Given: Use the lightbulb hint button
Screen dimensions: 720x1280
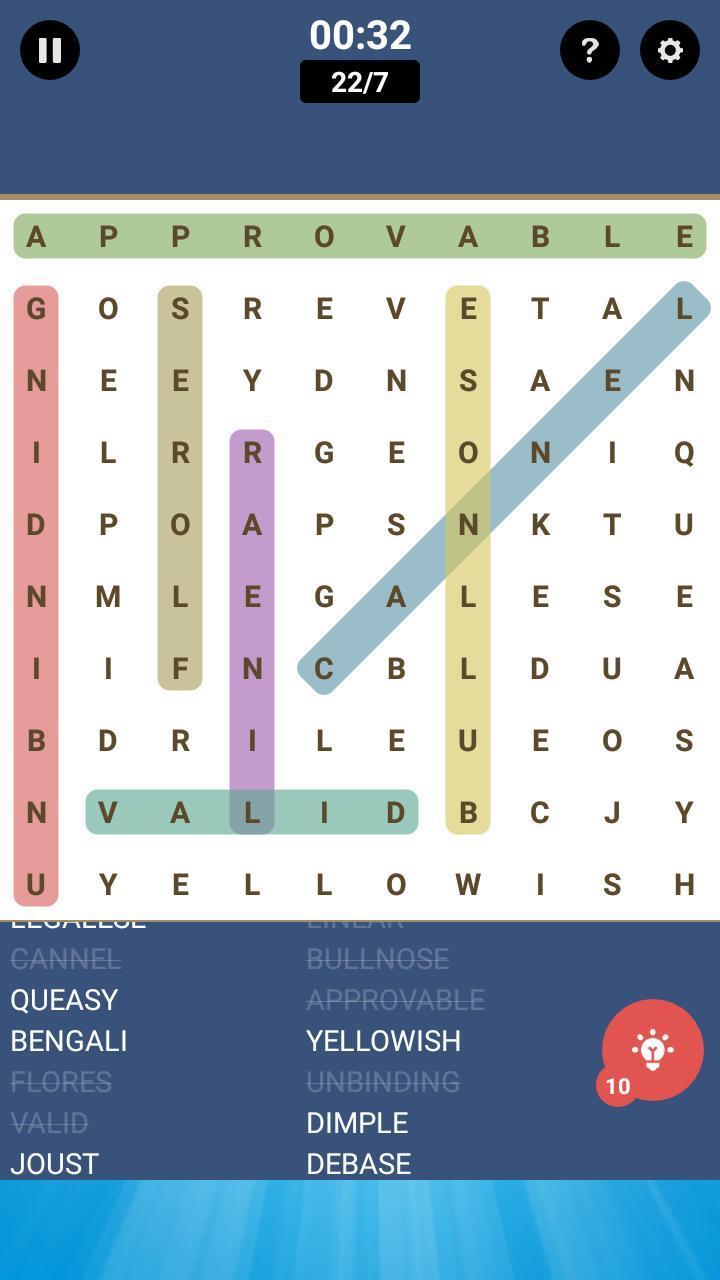Looking at the screenshot, I should 652,1050.
